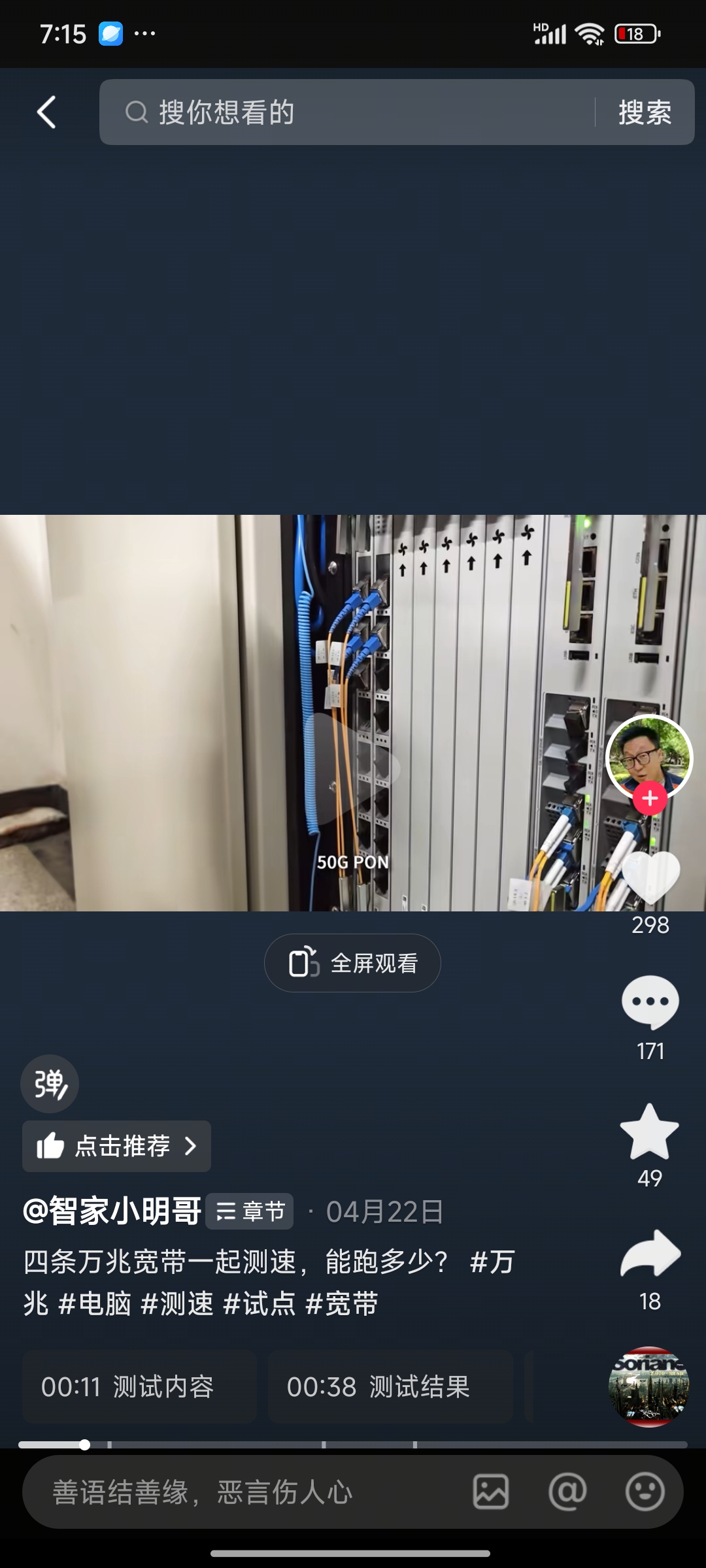Open the spinning music disc
This screenshot has width=706, height=1568.
pyautogui.click(x=648, y=1386)
